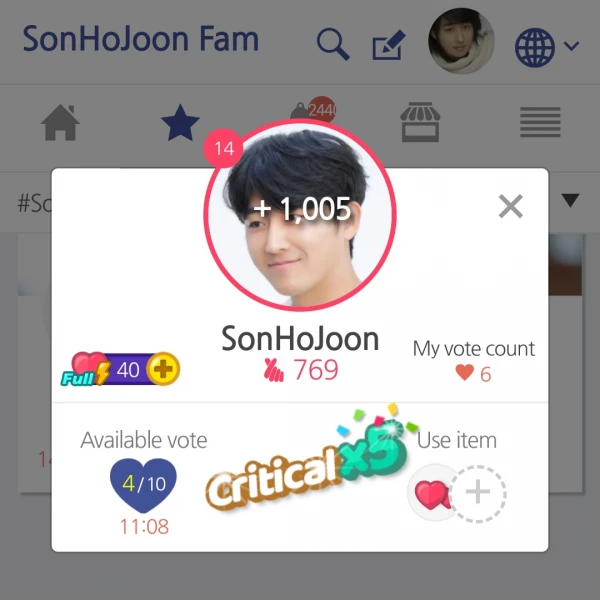Viewport: 600px width, 600px height.
Task: Open the globe language dropdown
Action: point(546,46)
